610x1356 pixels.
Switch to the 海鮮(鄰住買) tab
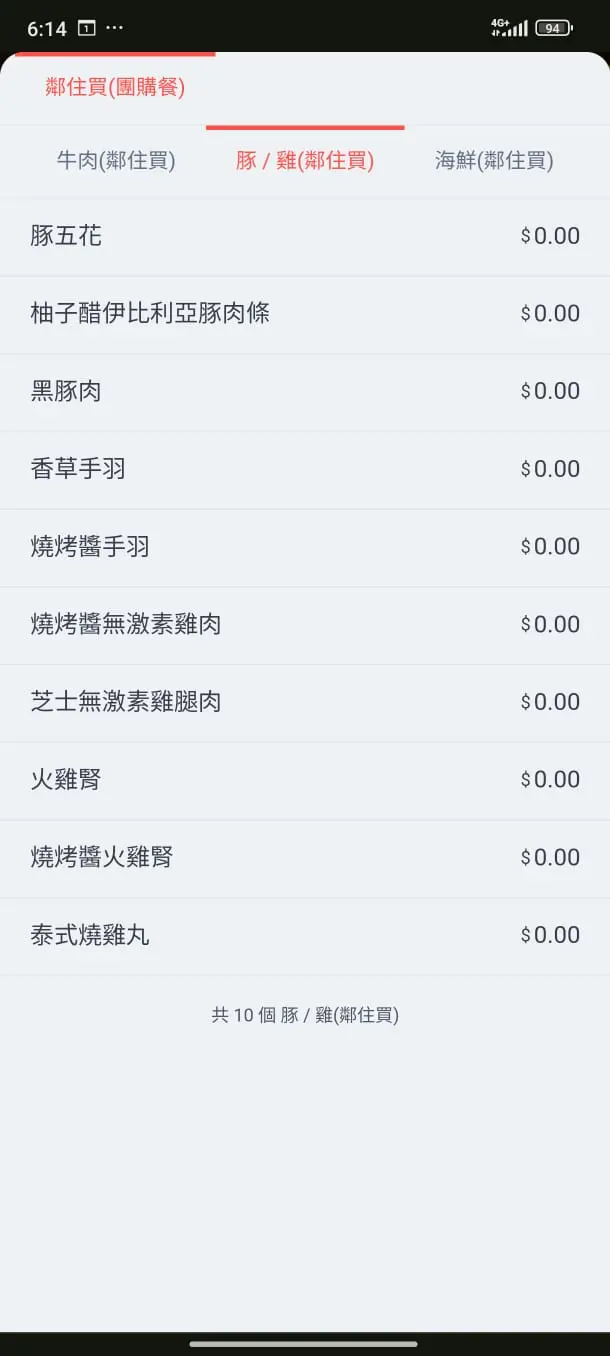coord(494,160)
